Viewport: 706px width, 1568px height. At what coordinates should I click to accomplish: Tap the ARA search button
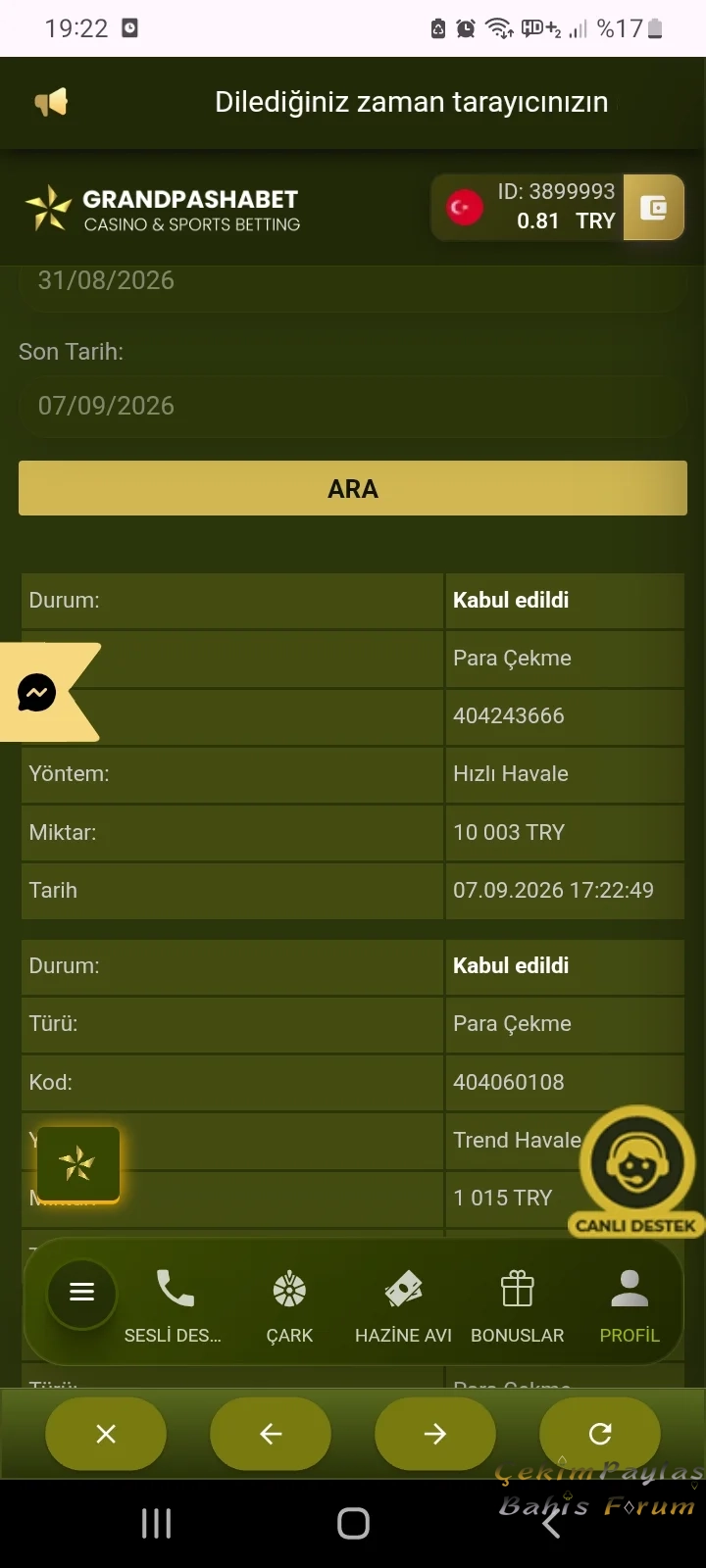click(353, 488)
